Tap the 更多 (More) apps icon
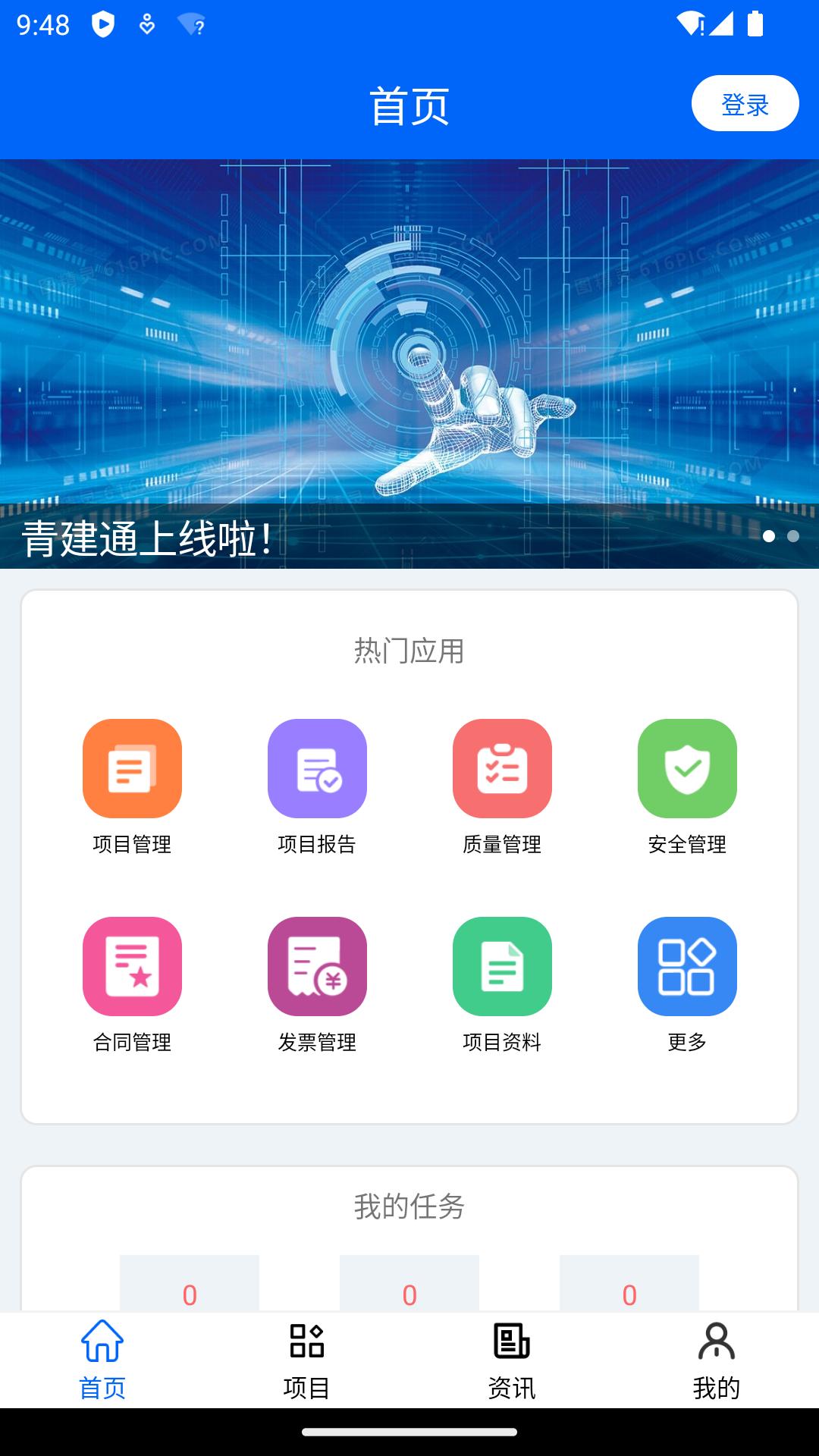The height and width of the screenshot is (1456, 819). [686, 965]
